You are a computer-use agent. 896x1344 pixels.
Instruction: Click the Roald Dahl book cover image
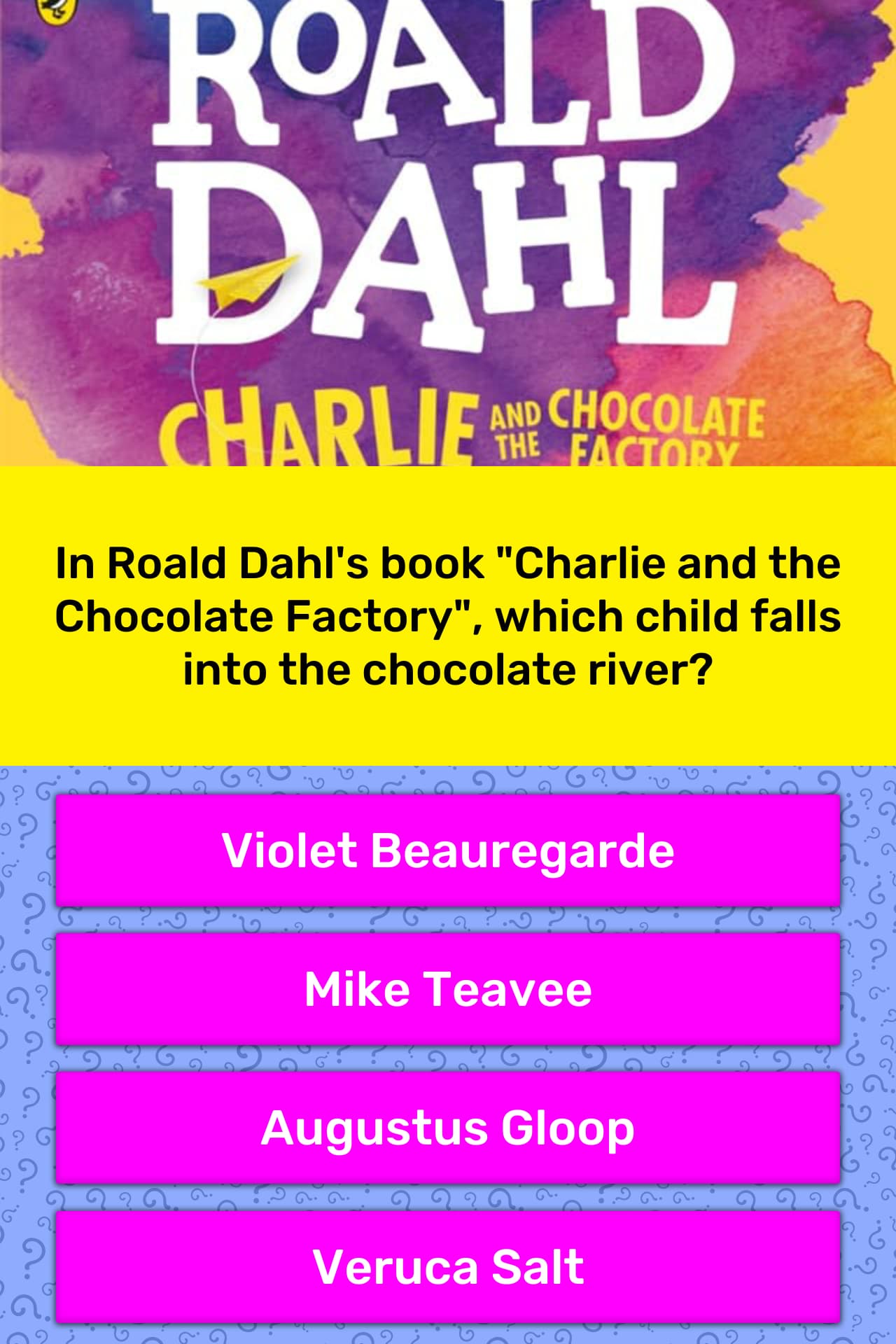[448, 231]
